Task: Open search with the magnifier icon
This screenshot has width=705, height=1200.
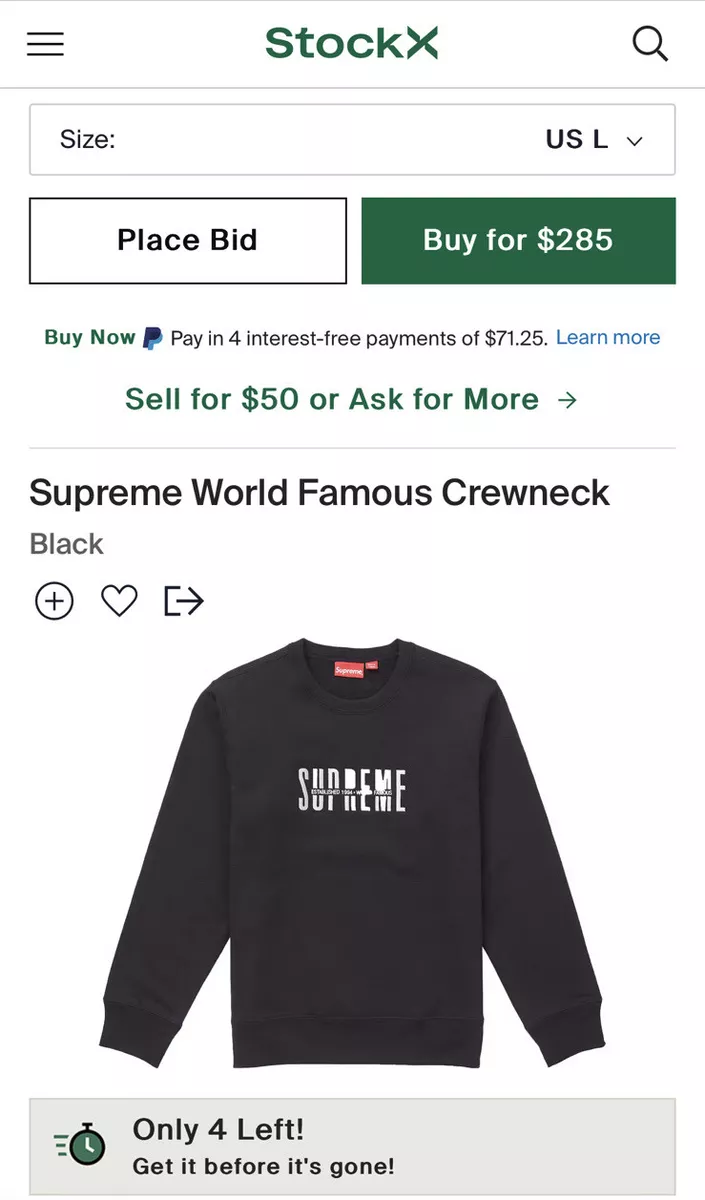Action: 650,44
